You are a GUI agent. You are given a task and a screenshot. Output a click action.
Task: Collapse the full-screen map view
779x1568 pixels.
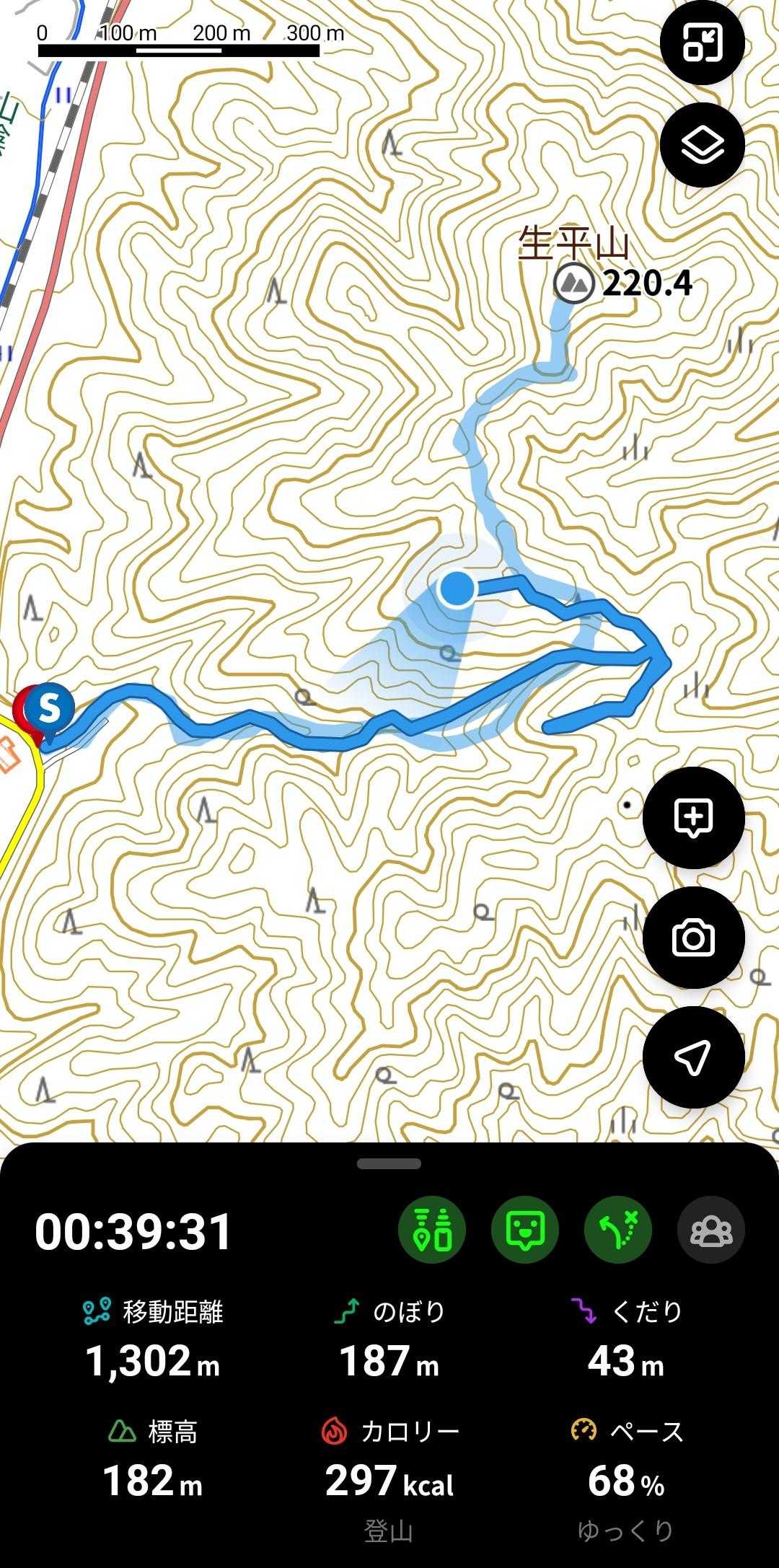point(702,44)
